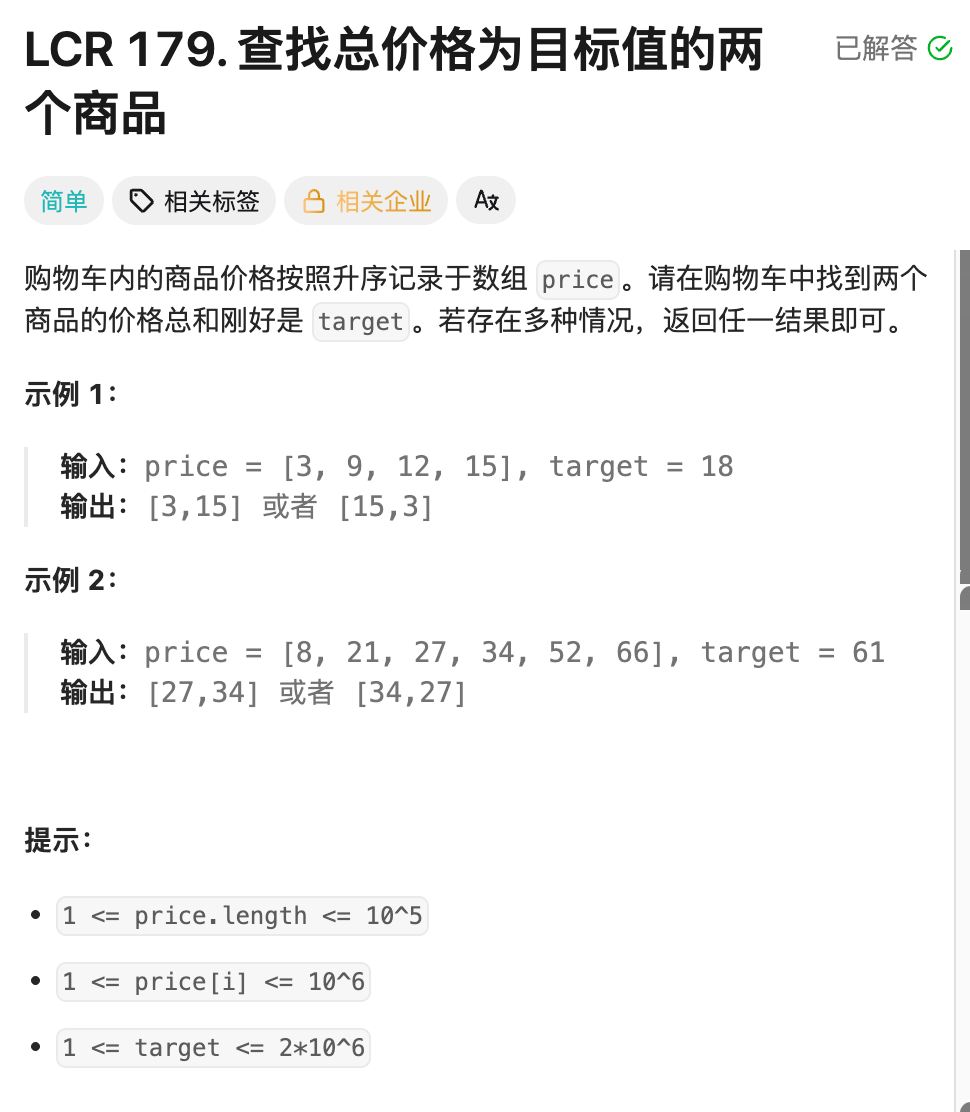970x1112 pixels.
Task: Tap the translate language icon
Action: click(x=486, y=201)
